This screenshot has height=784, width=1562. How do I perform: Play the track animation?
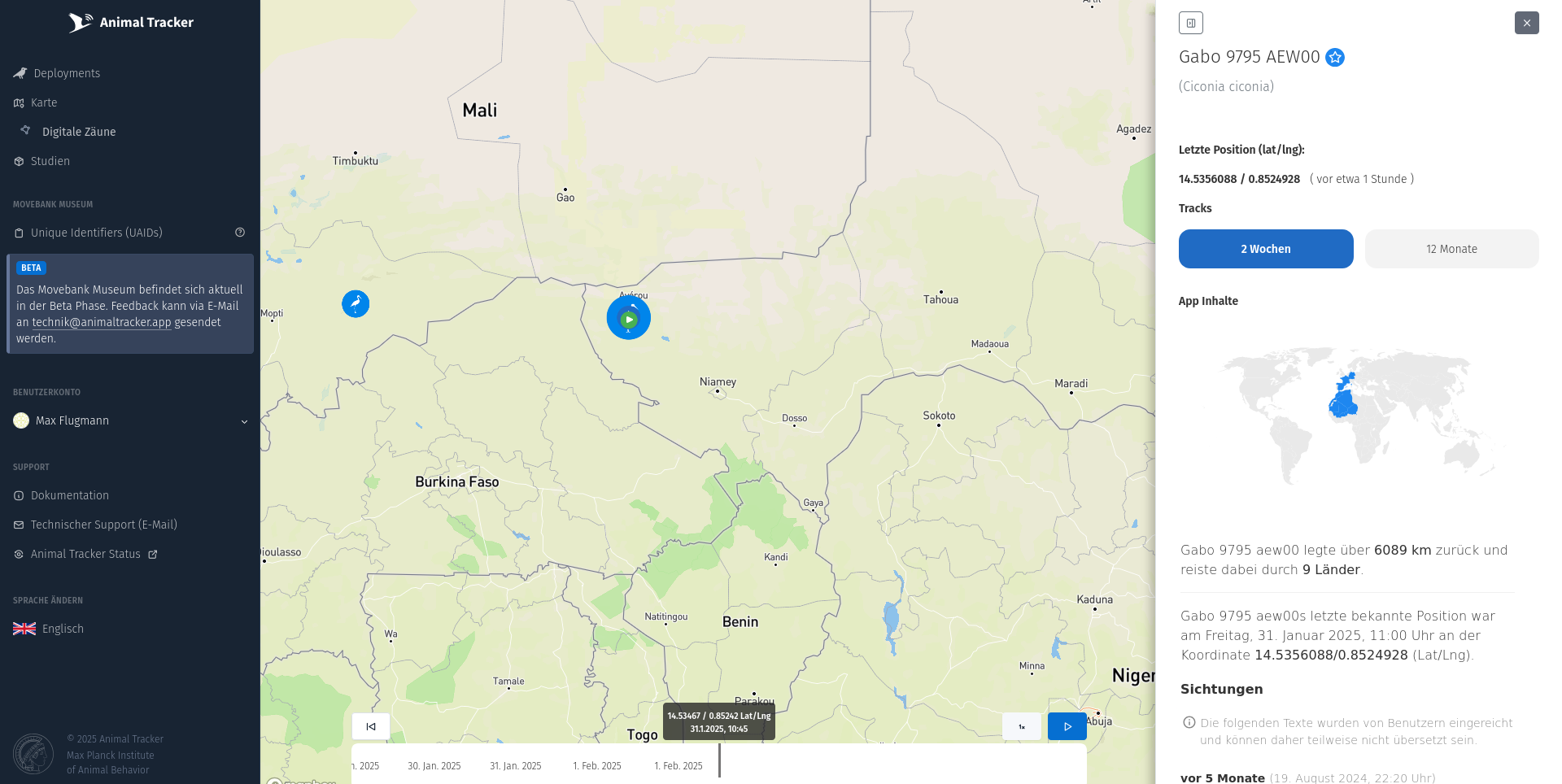pos(1067,726)
